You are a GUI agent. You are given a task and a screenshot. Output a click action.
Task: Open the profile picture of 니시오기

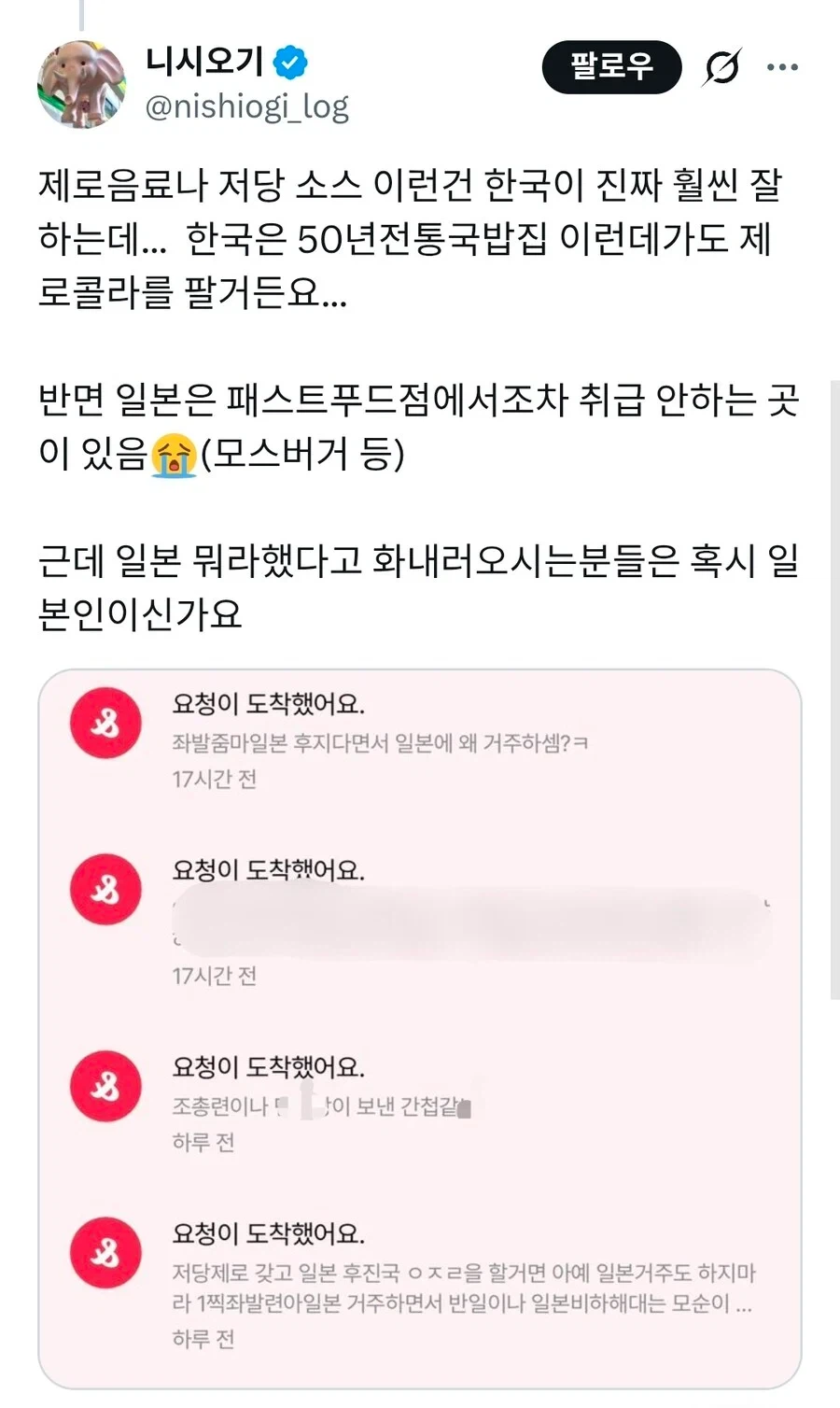(81, 80)
